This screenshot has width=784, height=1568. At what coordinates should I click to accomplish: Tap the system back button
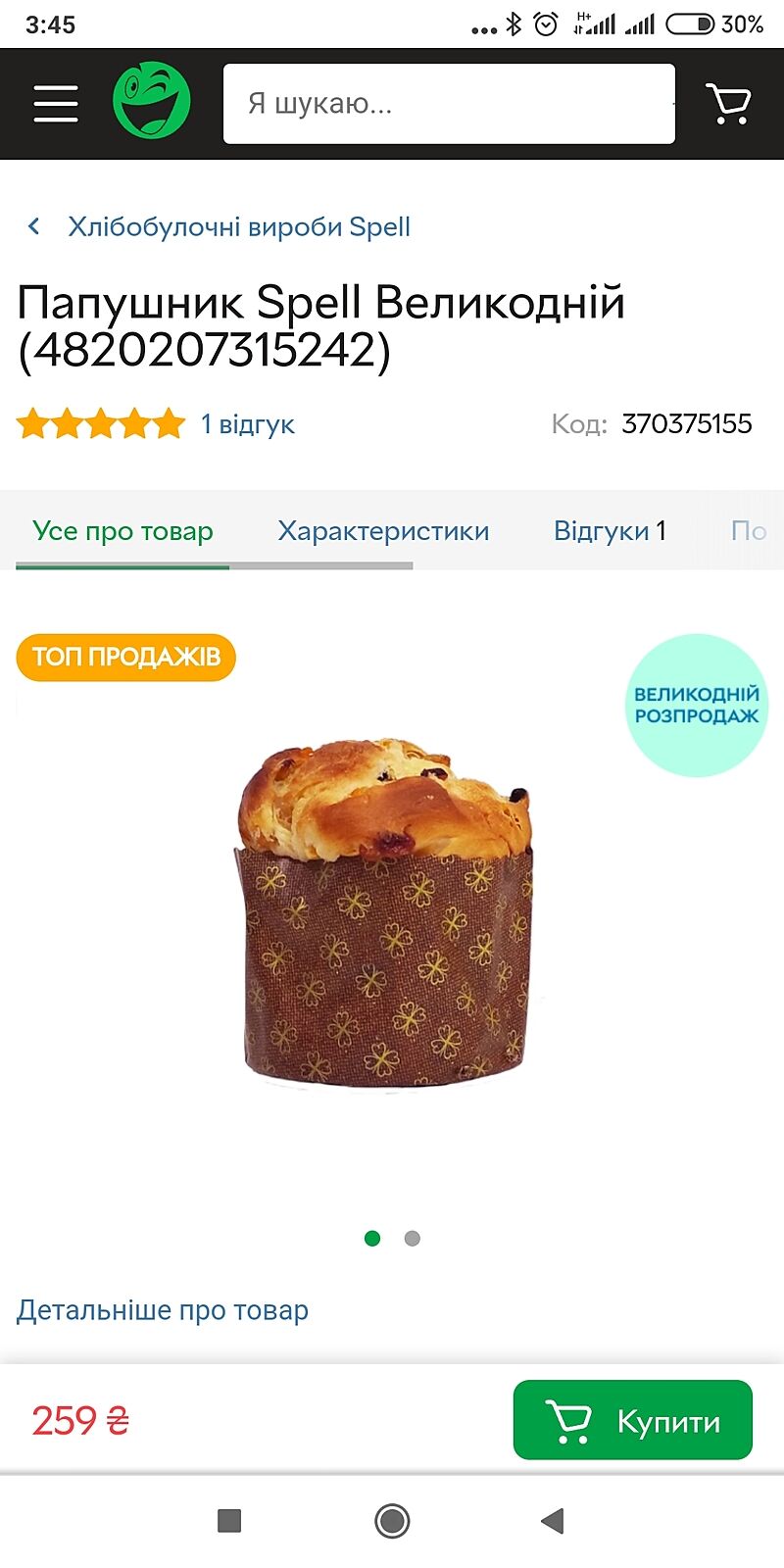tap(553, 1521)
